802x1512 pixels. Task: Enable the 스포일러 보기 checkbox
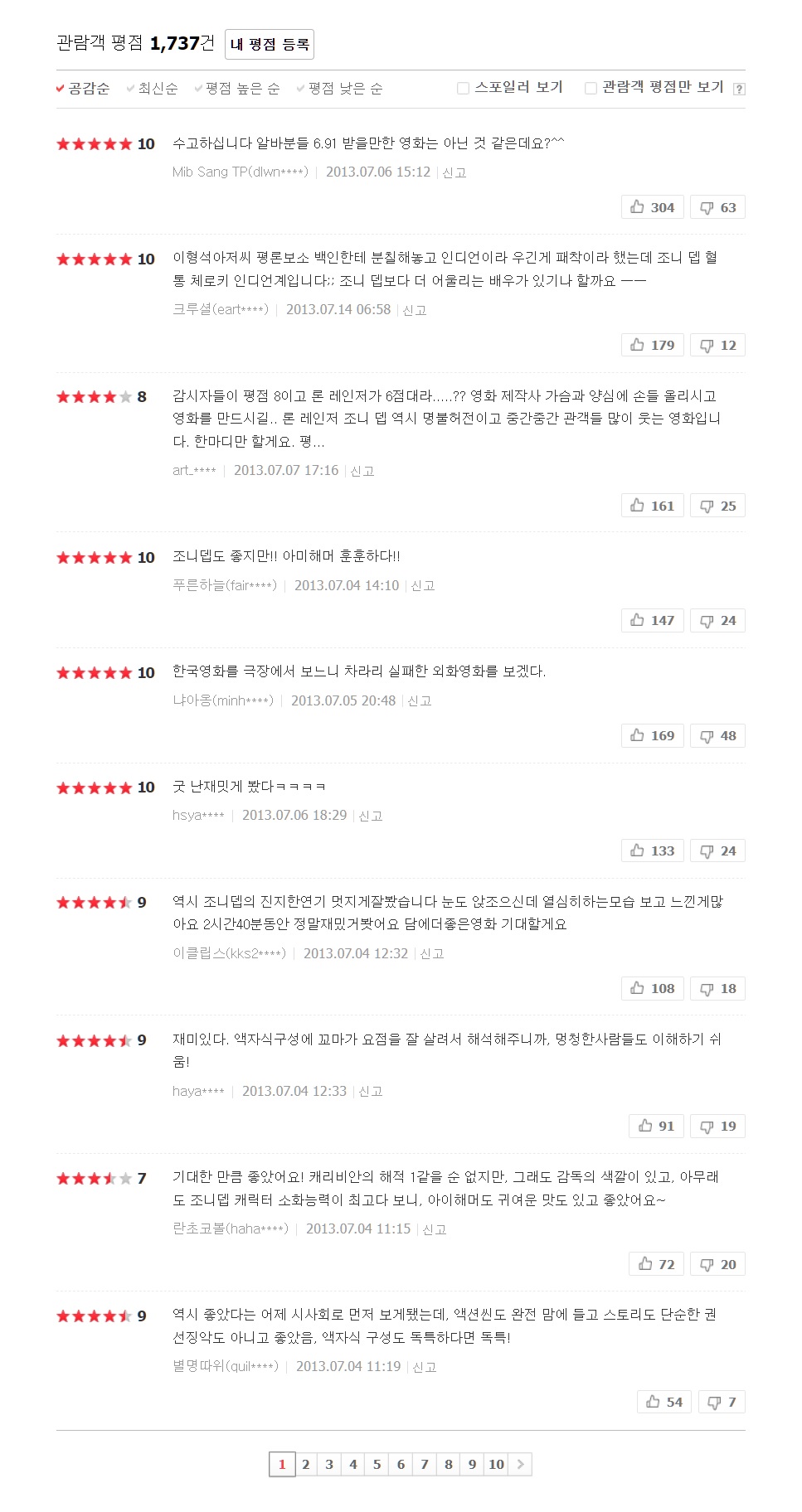[464, 88]
